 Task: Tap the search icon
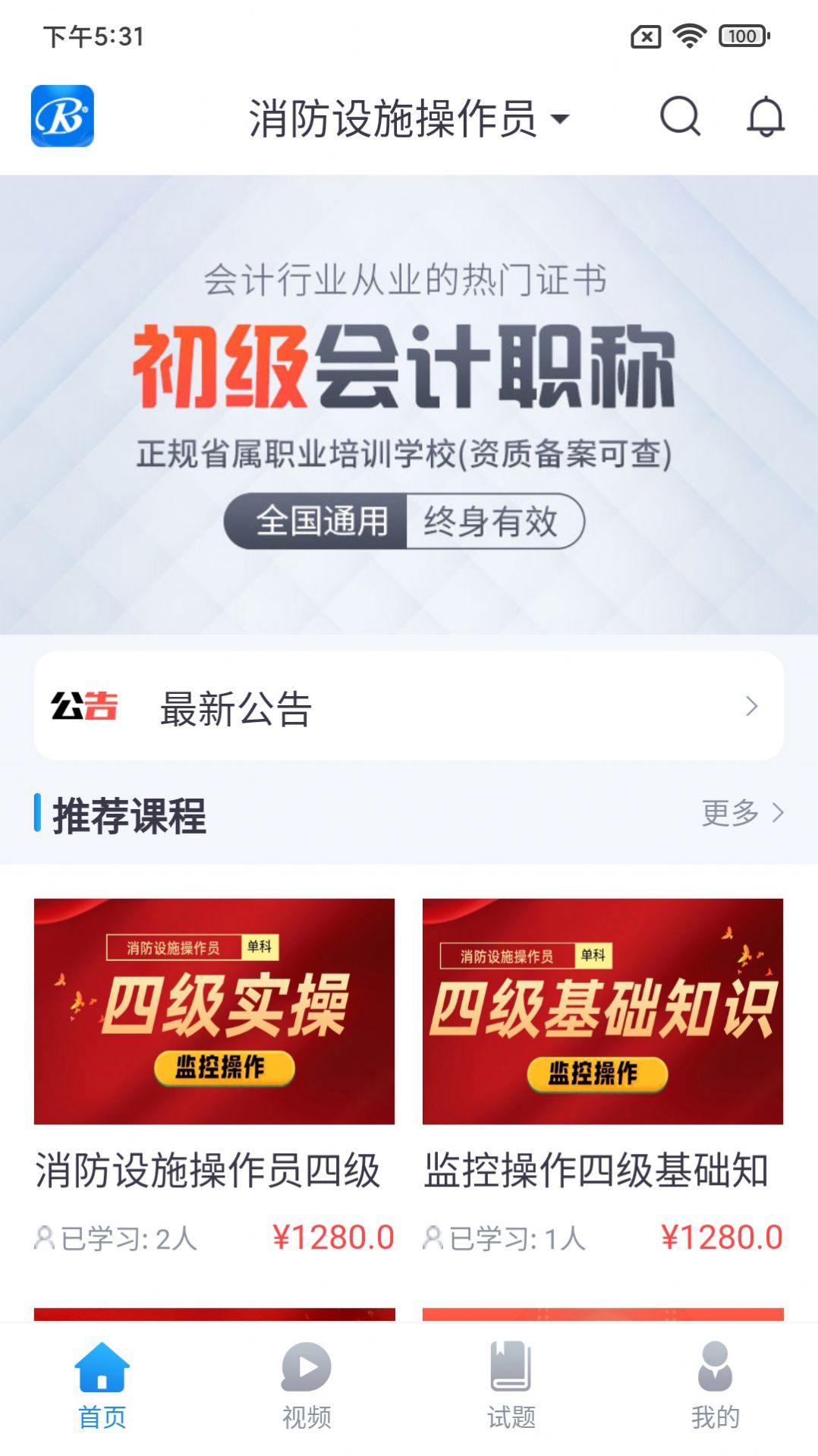[679, 118]
